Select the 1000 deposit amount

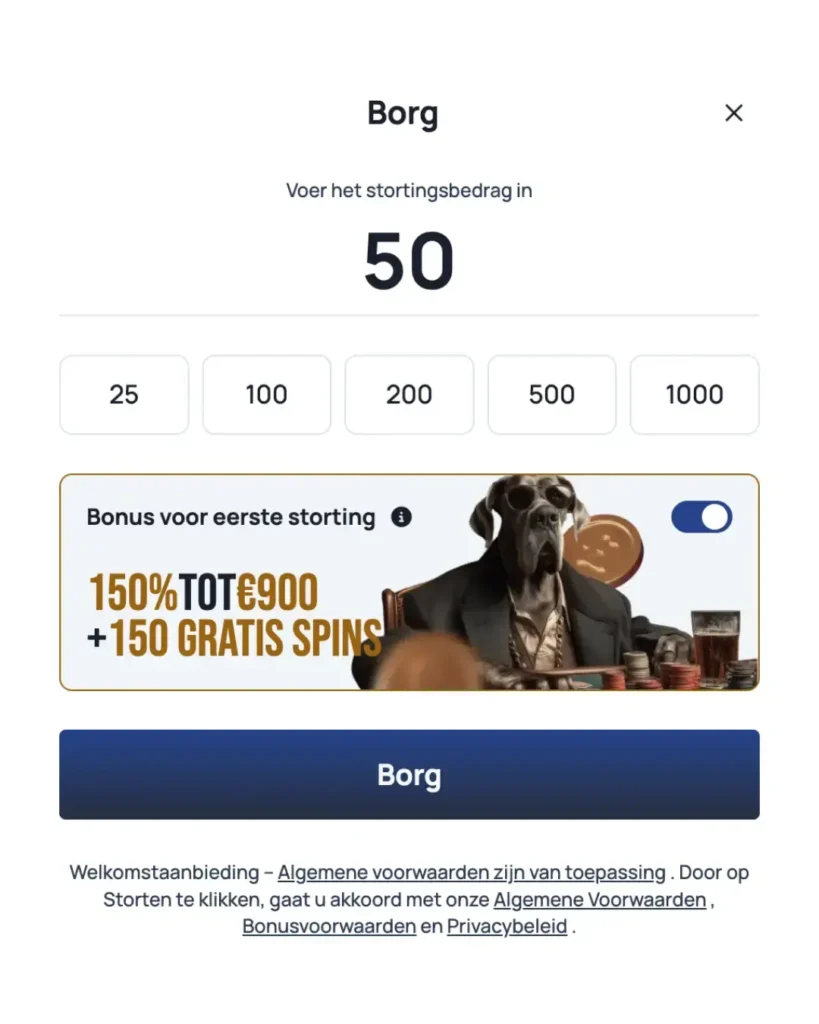point(694,394)
